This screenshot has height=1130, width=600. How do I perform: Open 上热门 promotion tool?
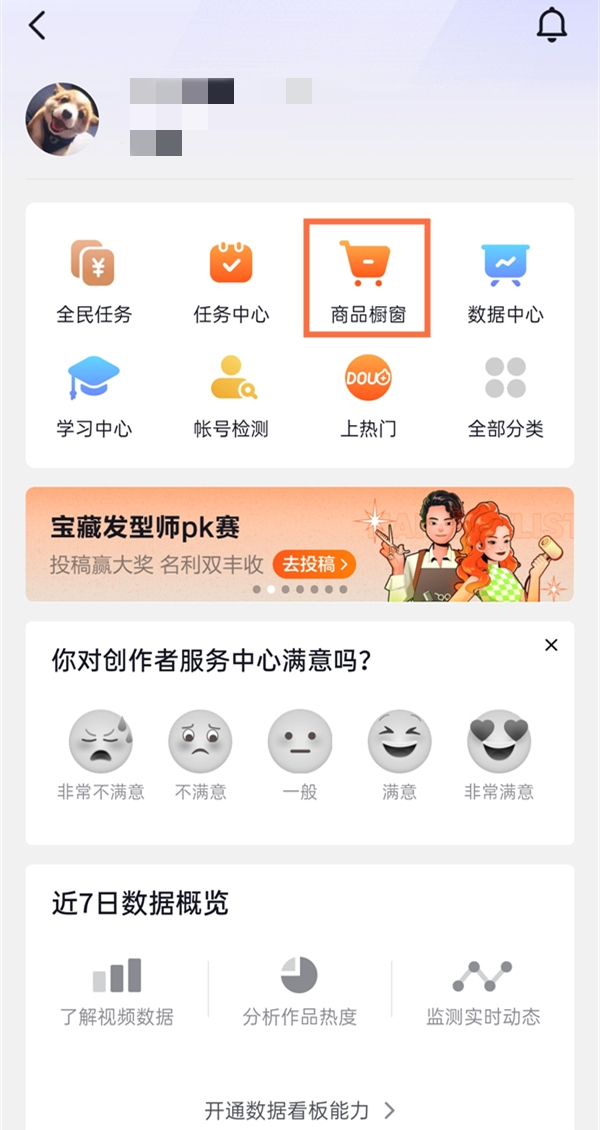click(367, 395)
